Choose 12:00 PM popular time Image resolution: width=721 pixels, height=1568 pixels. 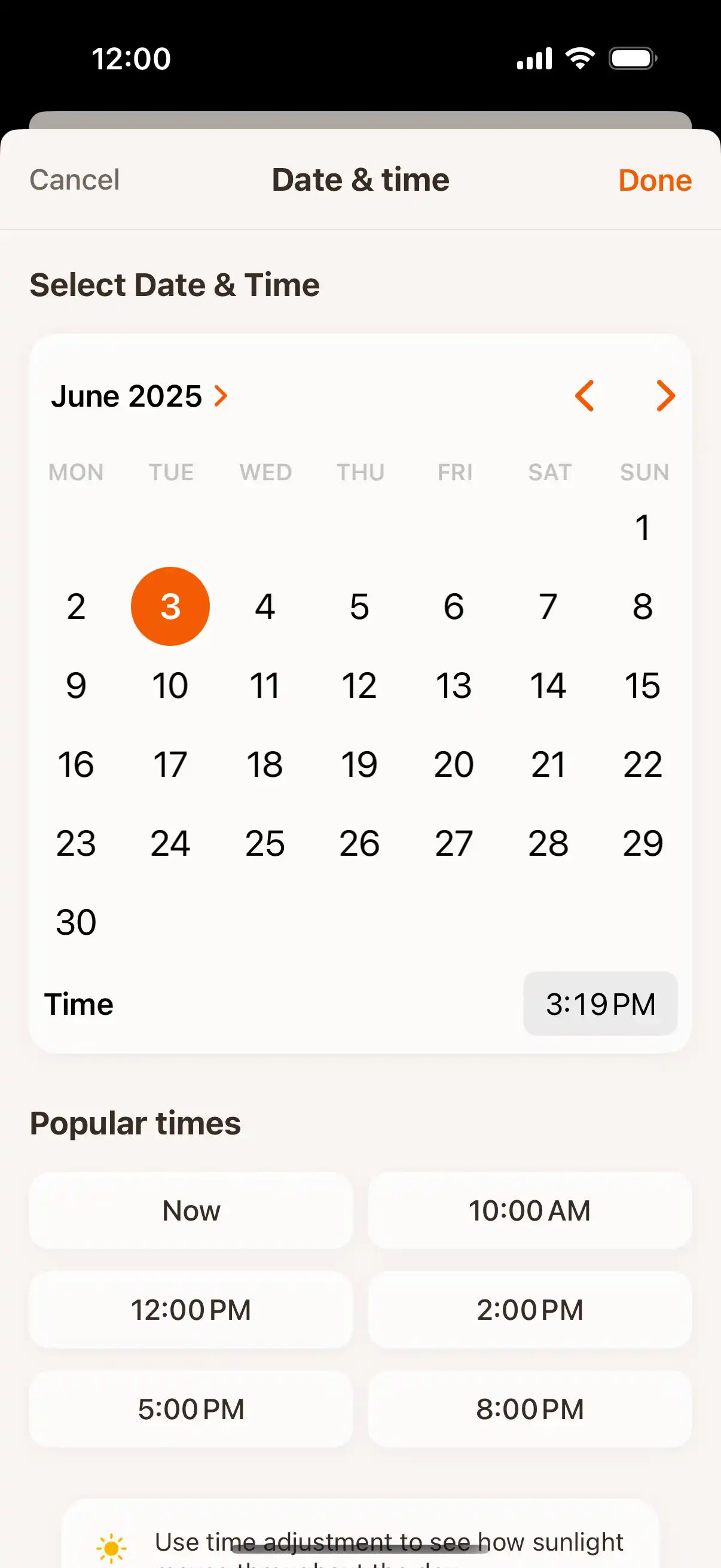[x=191, y=1310]
